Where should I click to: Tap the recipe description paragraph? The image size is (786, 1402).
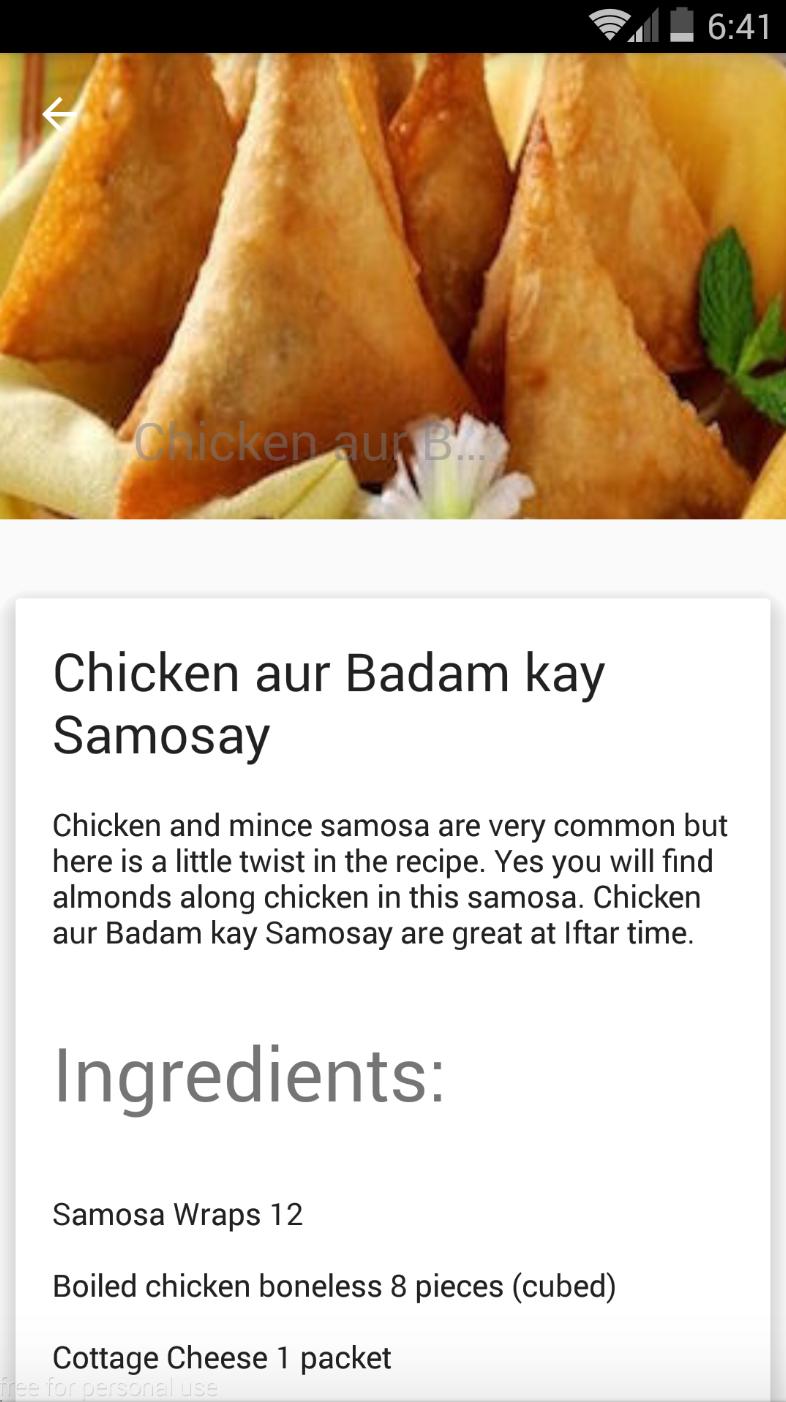coord(390,878)
